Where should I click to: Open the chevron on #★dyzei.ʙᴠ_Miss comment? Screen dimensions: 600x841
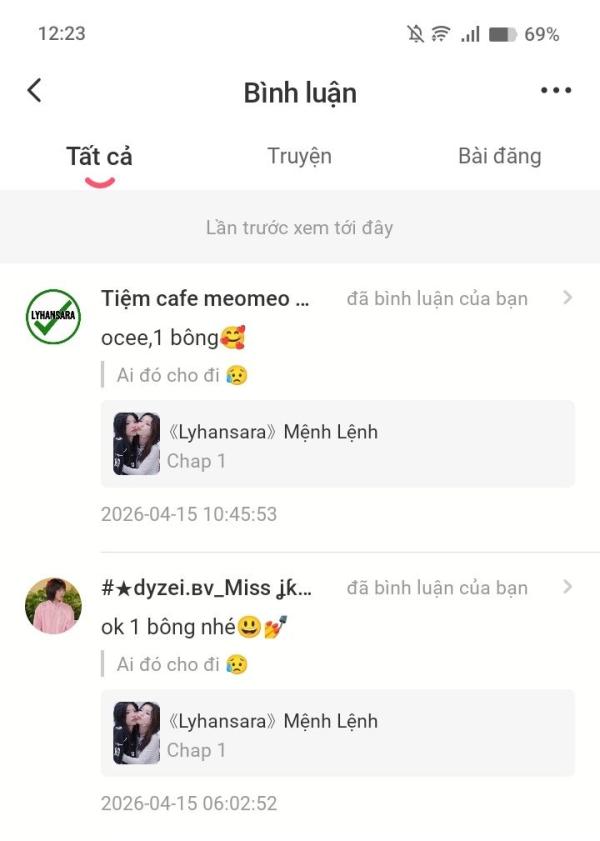tap(567, 587)
